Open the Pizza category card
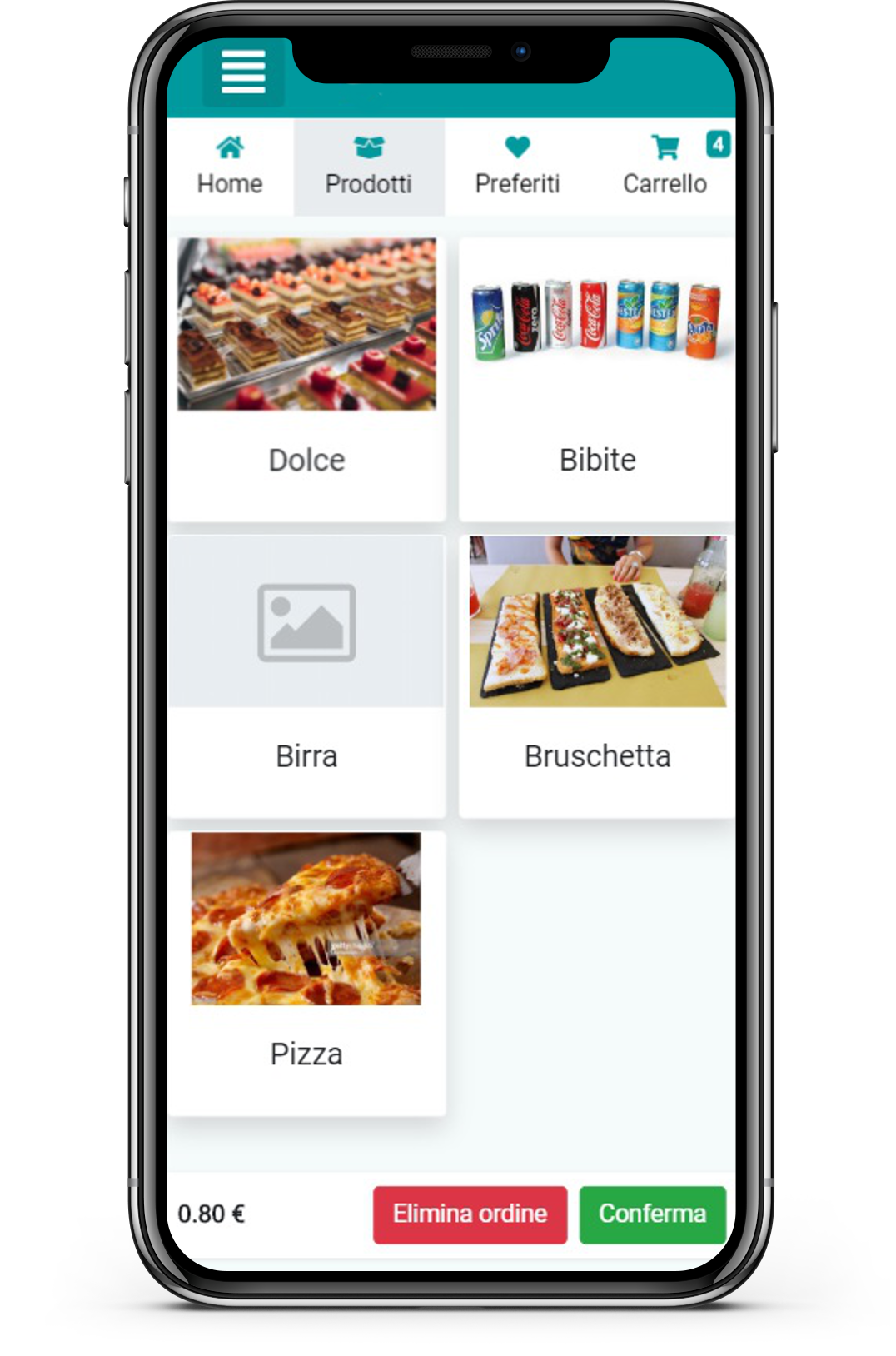 306,972
